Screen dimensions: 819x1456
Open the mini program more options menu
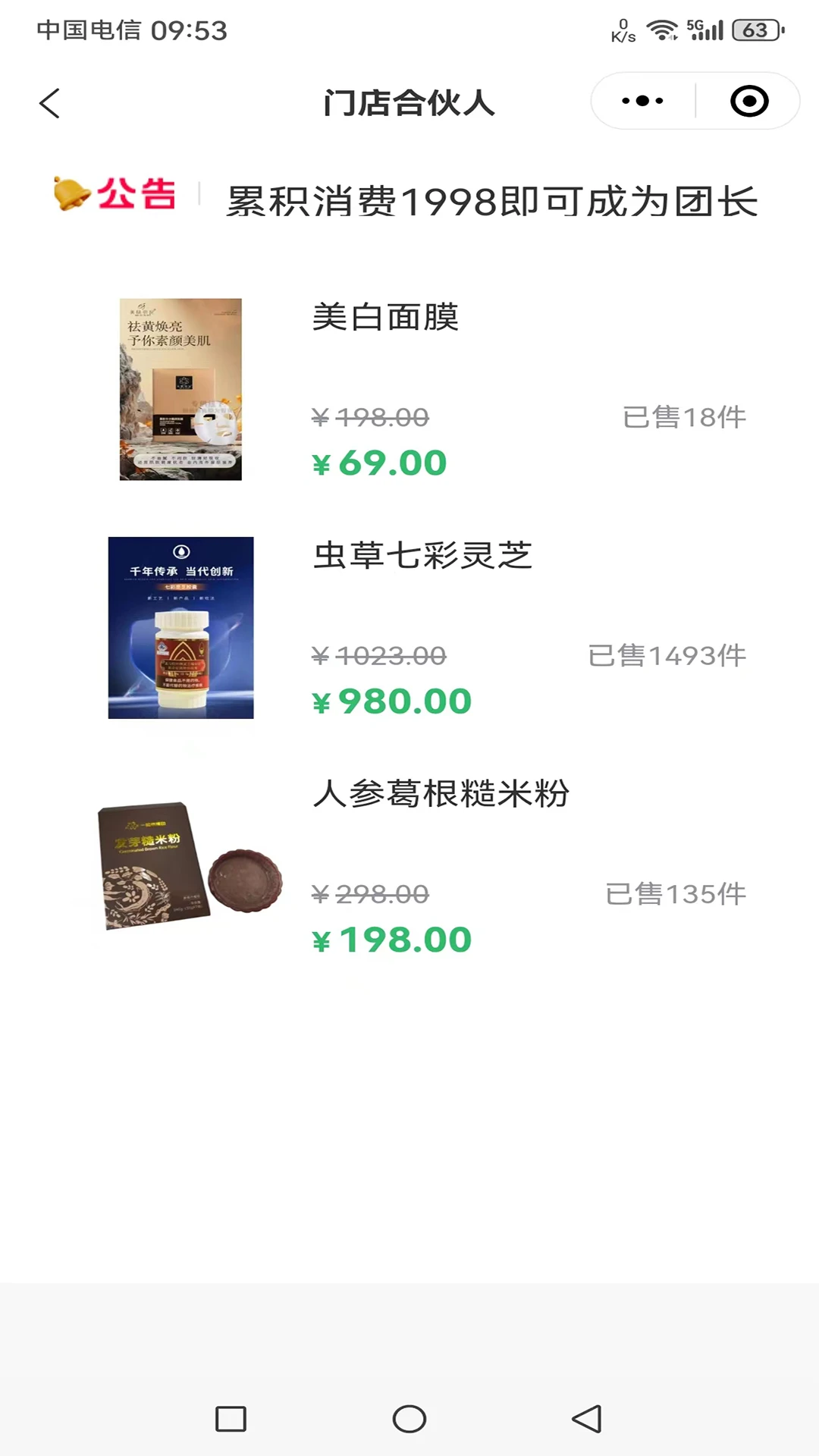pos(642,101)
